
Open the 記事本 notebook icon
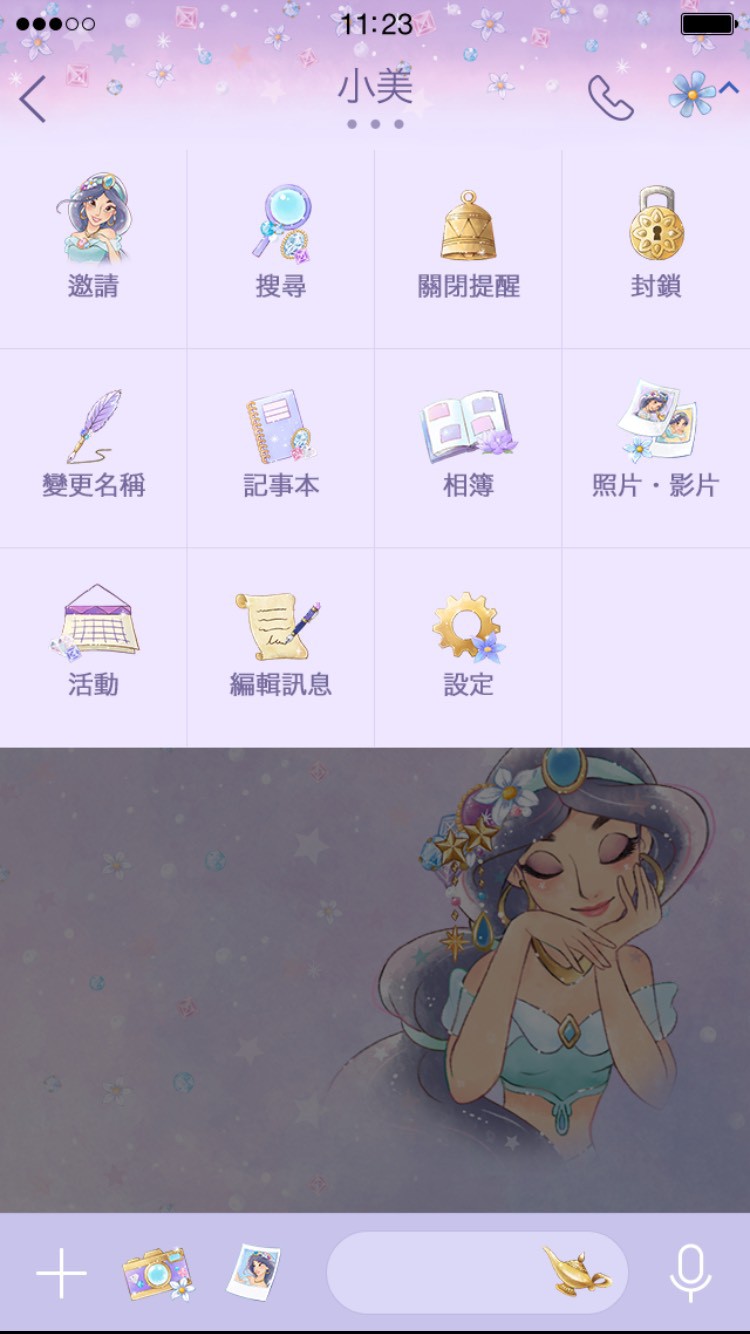281,422
